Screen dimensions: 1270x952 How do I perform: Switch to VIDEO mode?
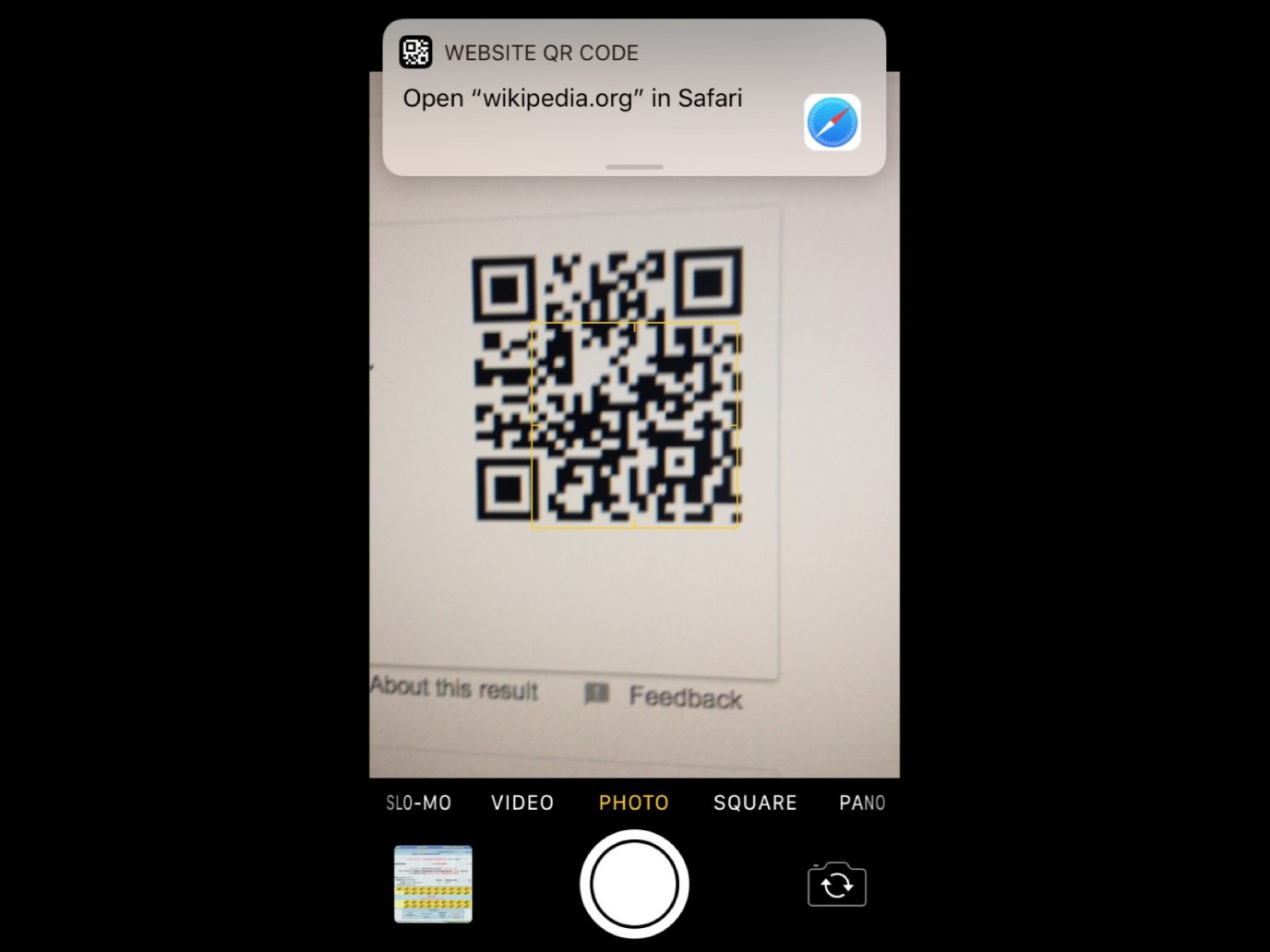522,803
